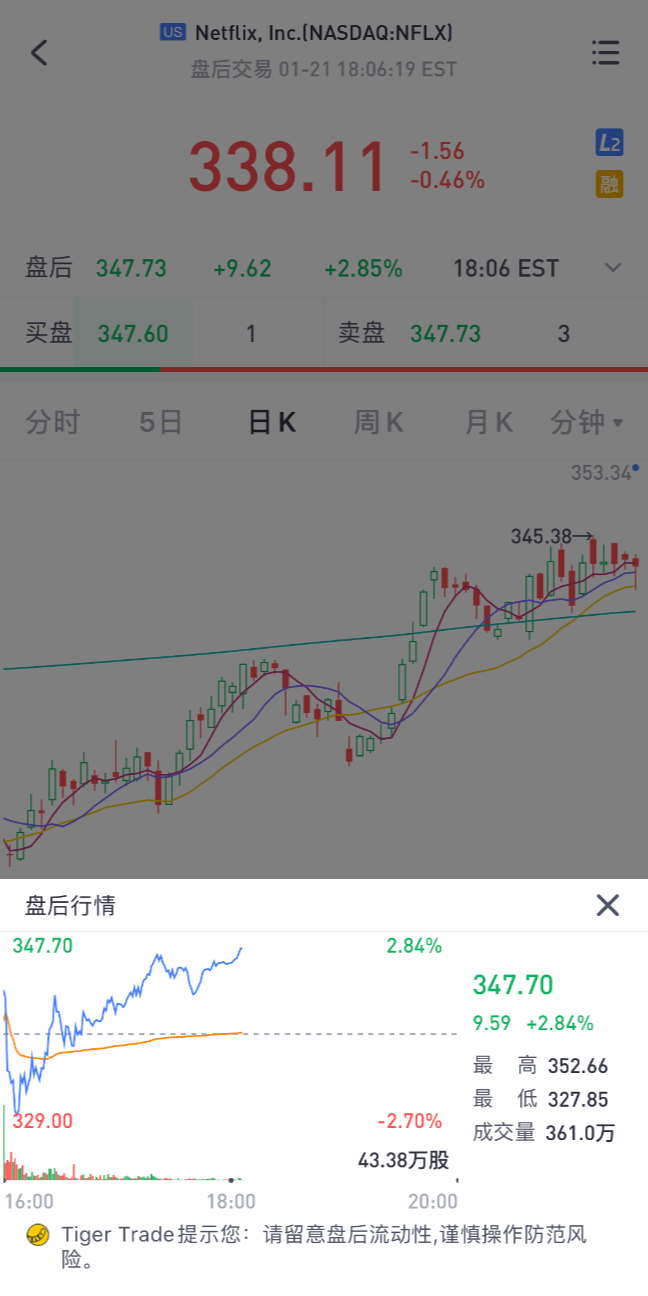Tap the L2 level-2 quotes badge
Viewport: 648px width, 1296px height.
609,143
